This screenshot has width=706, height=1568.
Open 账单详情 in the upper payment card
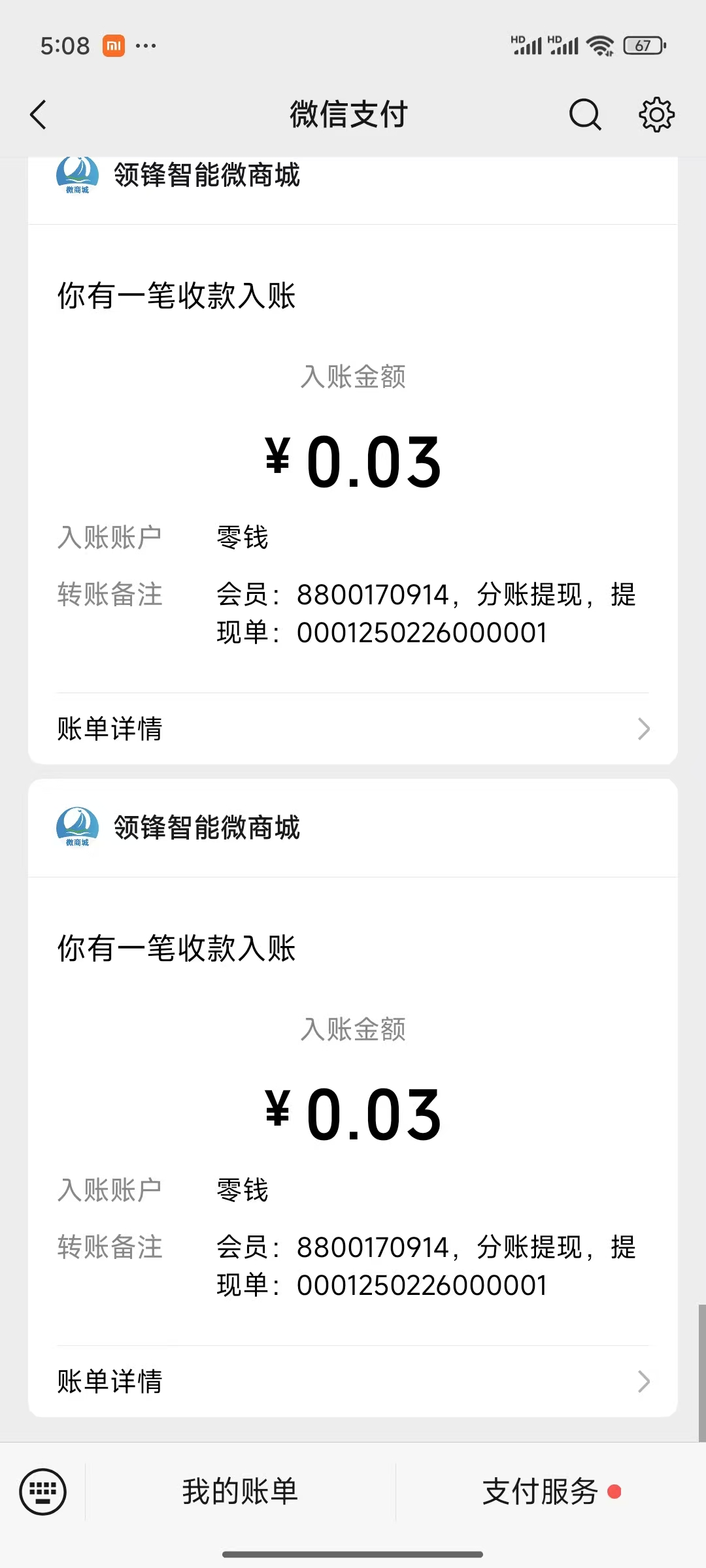[353, 728]
